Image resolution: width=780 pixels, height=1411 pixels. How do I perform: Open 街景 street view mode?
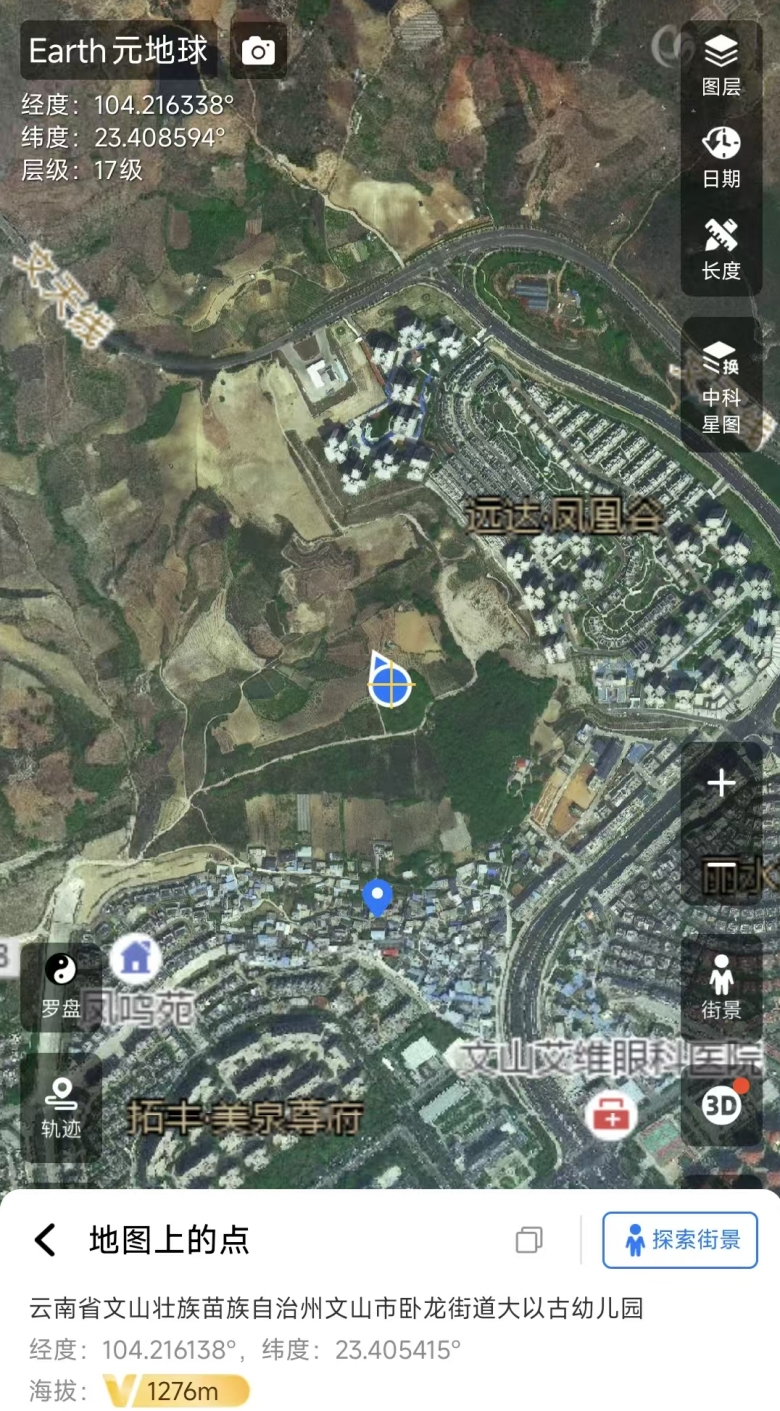pos(721,986)
